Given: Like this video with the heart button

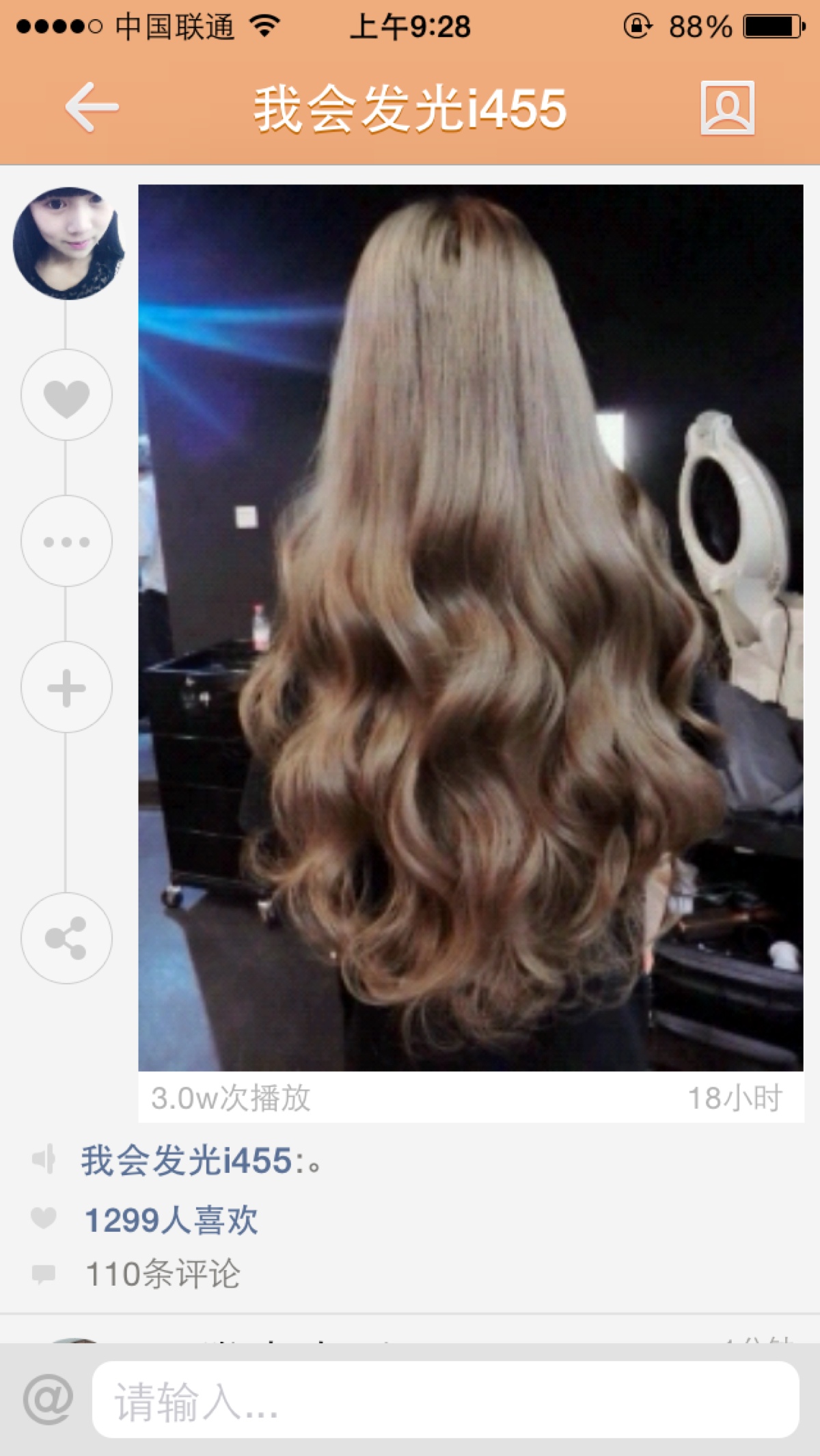Looking at the screenshot, I should (66, 396).
